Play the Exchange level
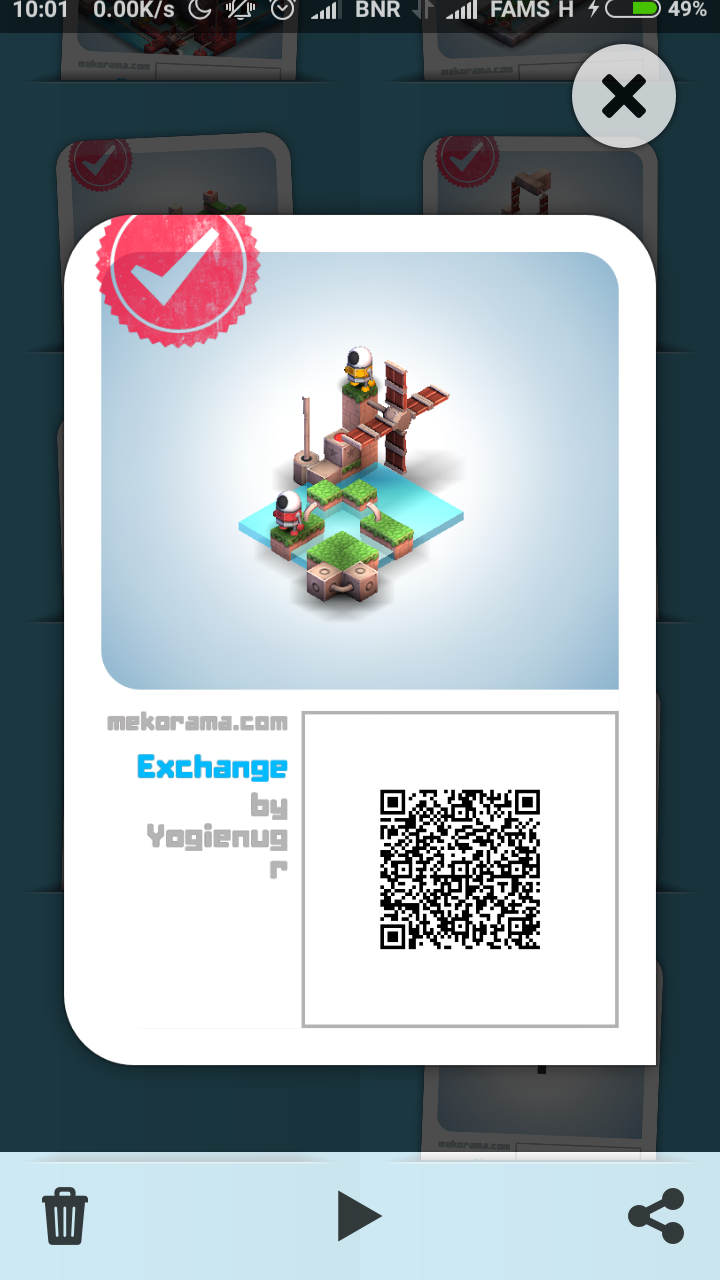The width and height of the screenshot is (720, 1280). pos(359,1215)
